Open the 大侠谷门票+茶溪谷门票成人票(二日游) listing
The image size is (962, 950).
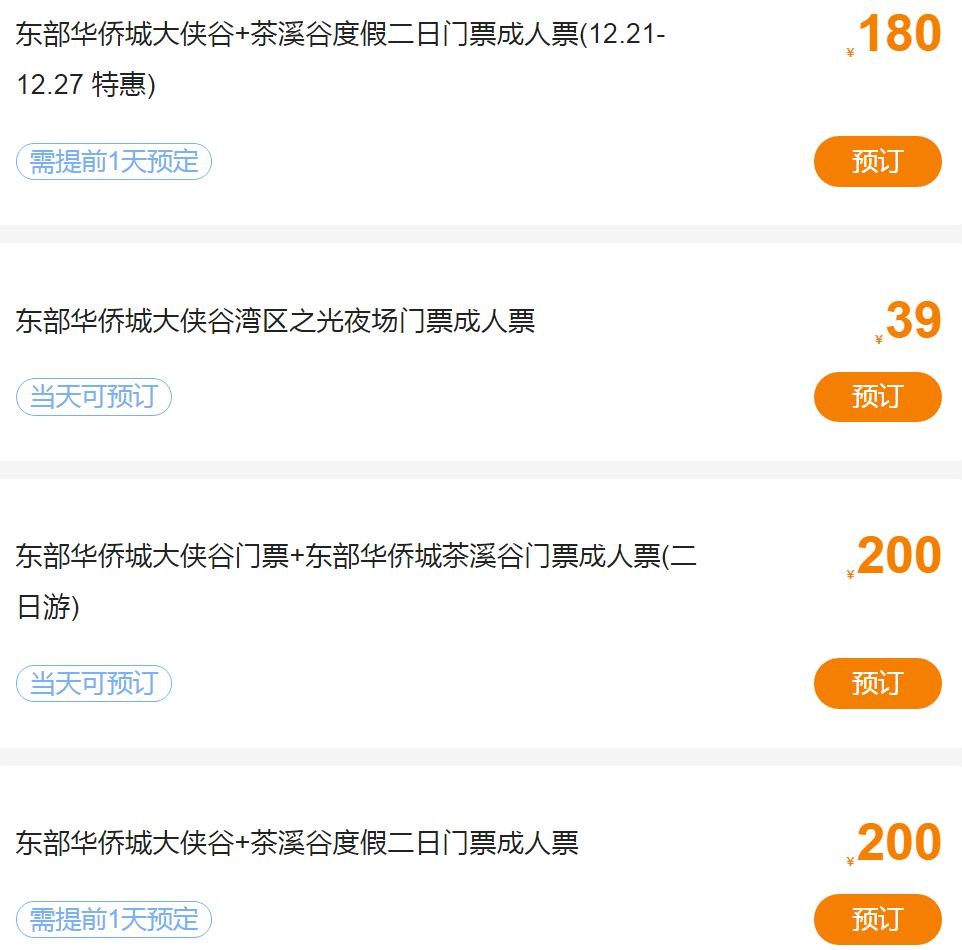point(355,581)
